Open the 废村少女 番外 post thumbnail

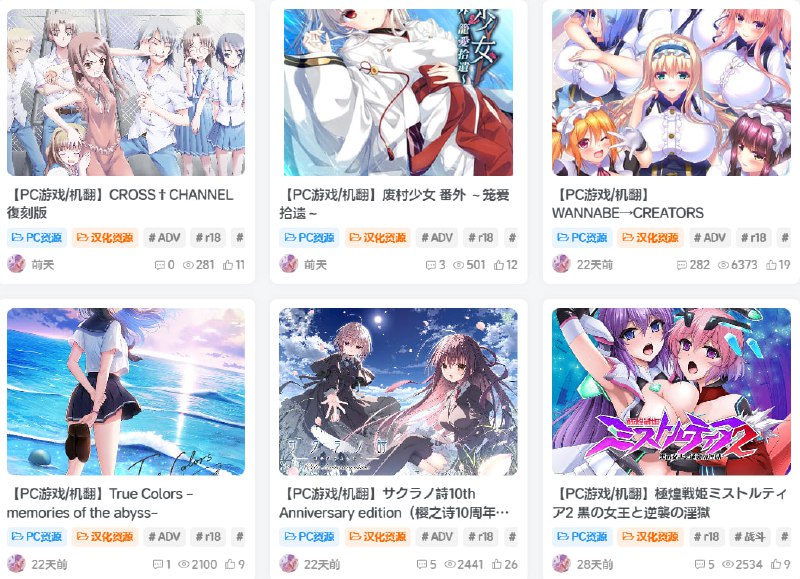(398, 92)
